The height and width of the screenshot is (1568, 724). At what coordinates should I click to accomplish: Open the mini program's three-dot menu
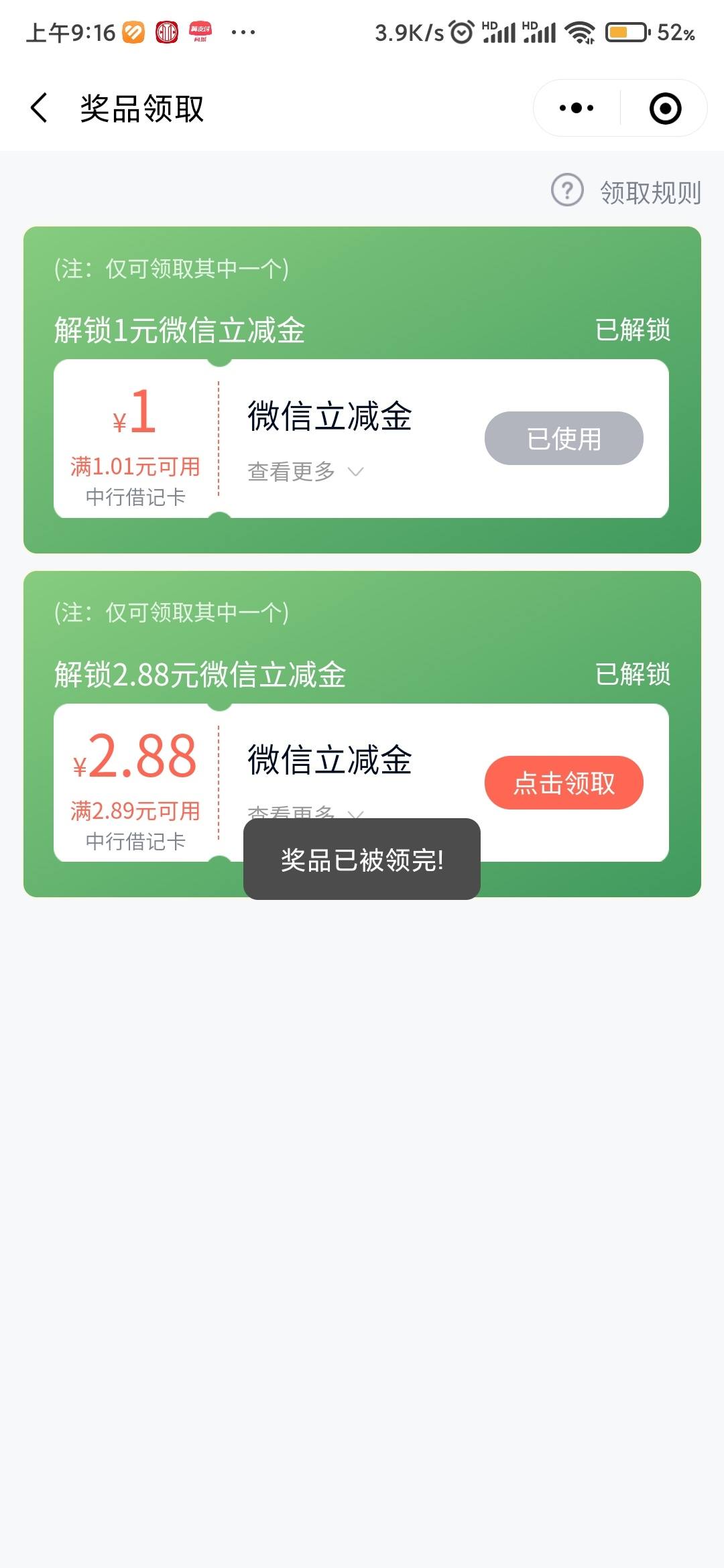[x=577, y=108]
